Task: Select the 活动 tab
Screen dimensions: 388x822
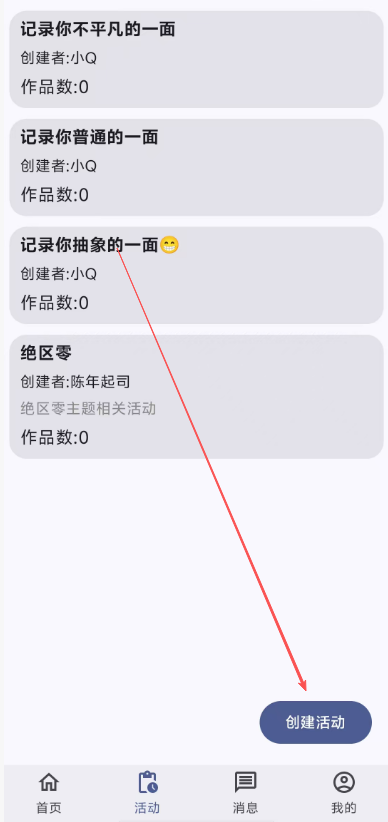Action: pos(147,793)
